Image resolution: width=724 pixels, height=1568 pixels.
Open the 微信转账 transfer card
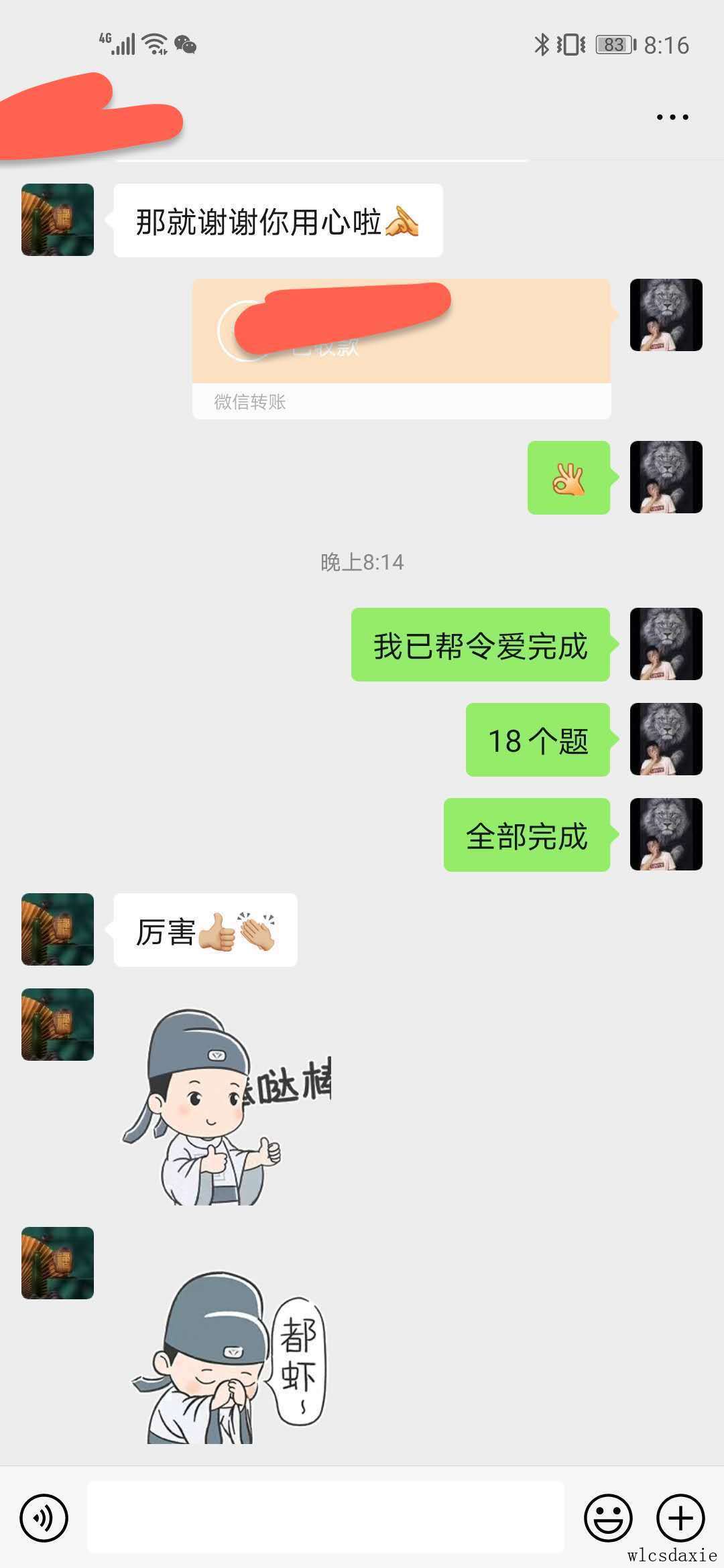(401, 348)
